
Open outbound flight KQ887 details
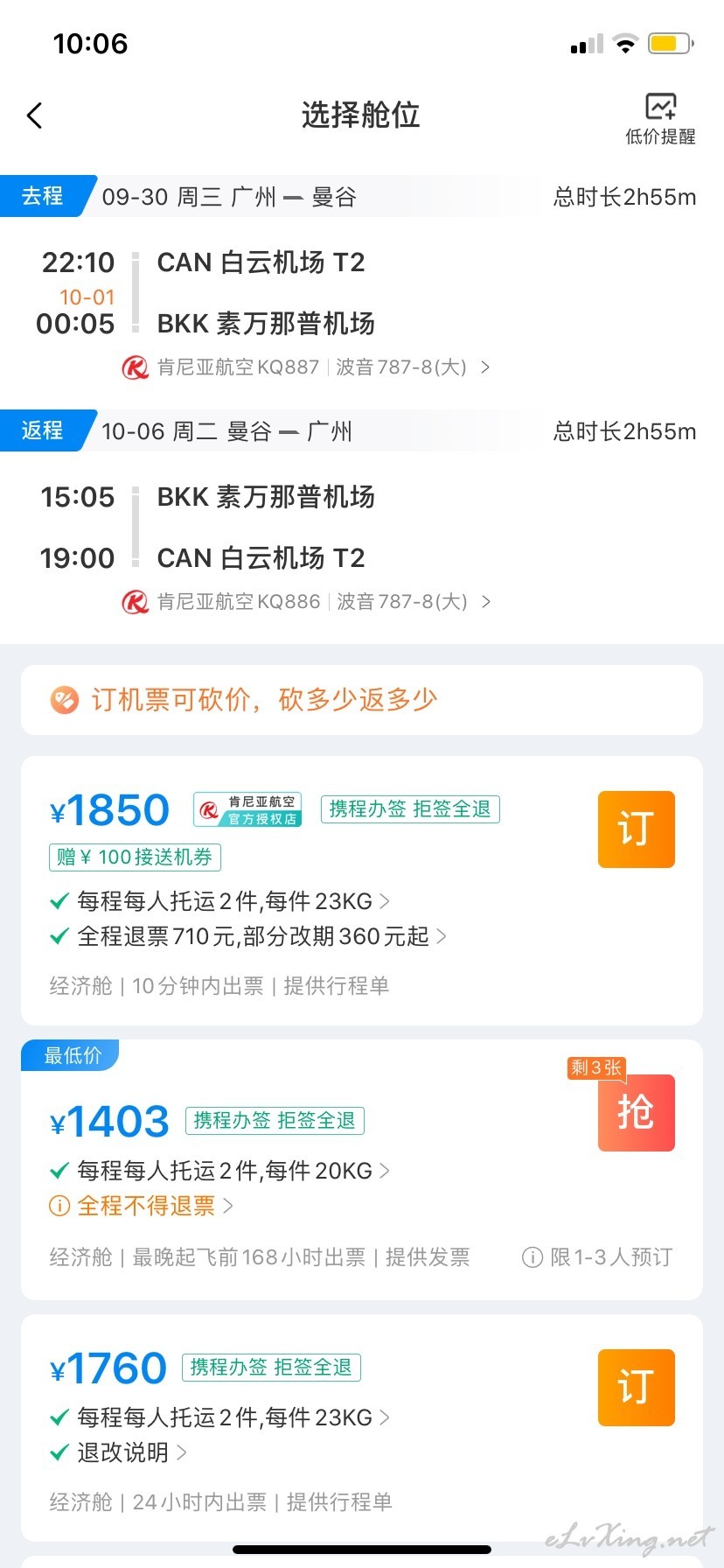click(306, 367)
